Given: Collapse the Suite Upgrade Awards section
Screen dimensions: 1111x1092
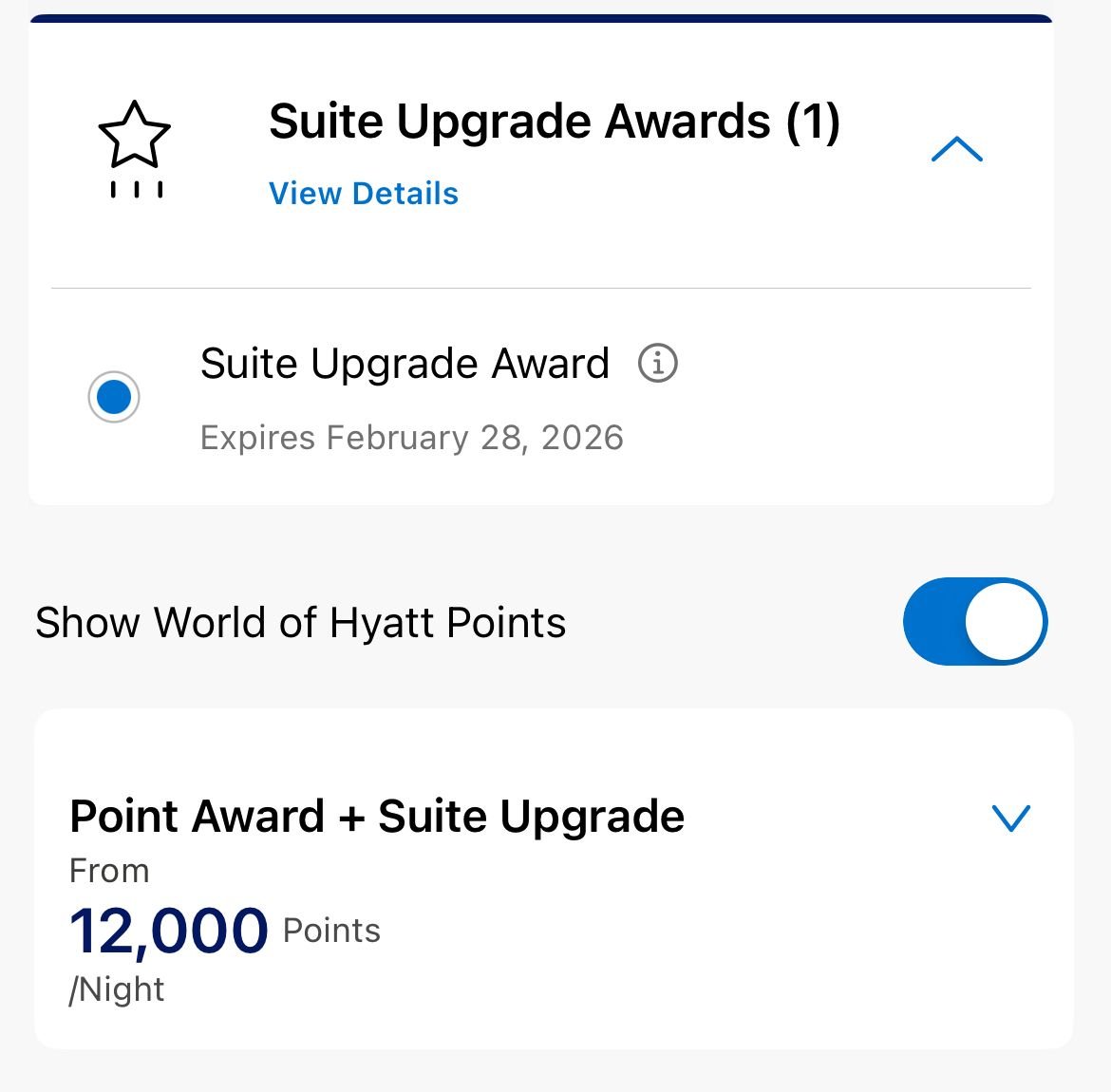Looking at the screenshot, I should point(956,150).
